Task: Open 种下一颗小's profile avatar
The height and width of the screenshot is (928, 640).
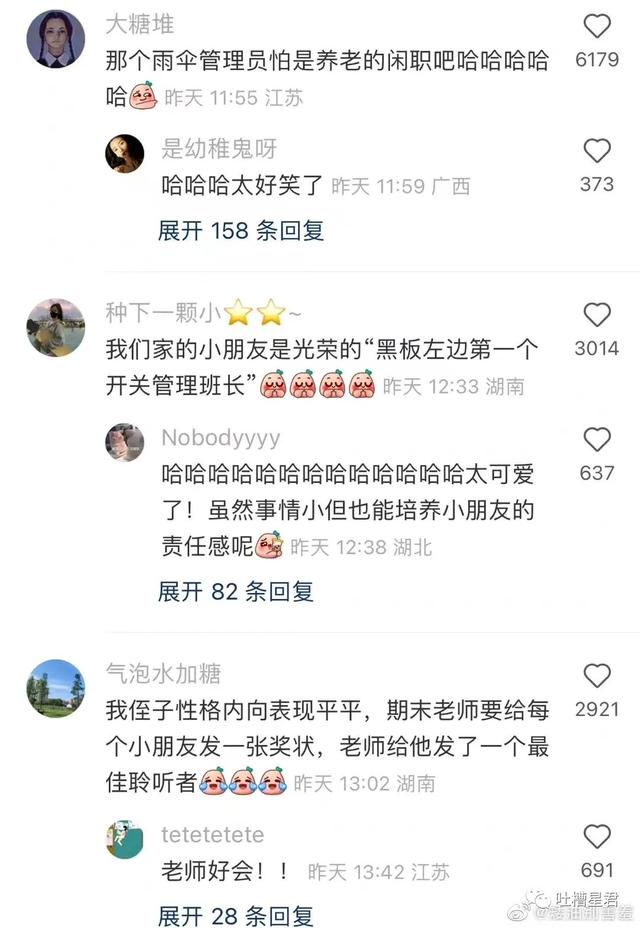Action: coord(55,327)
